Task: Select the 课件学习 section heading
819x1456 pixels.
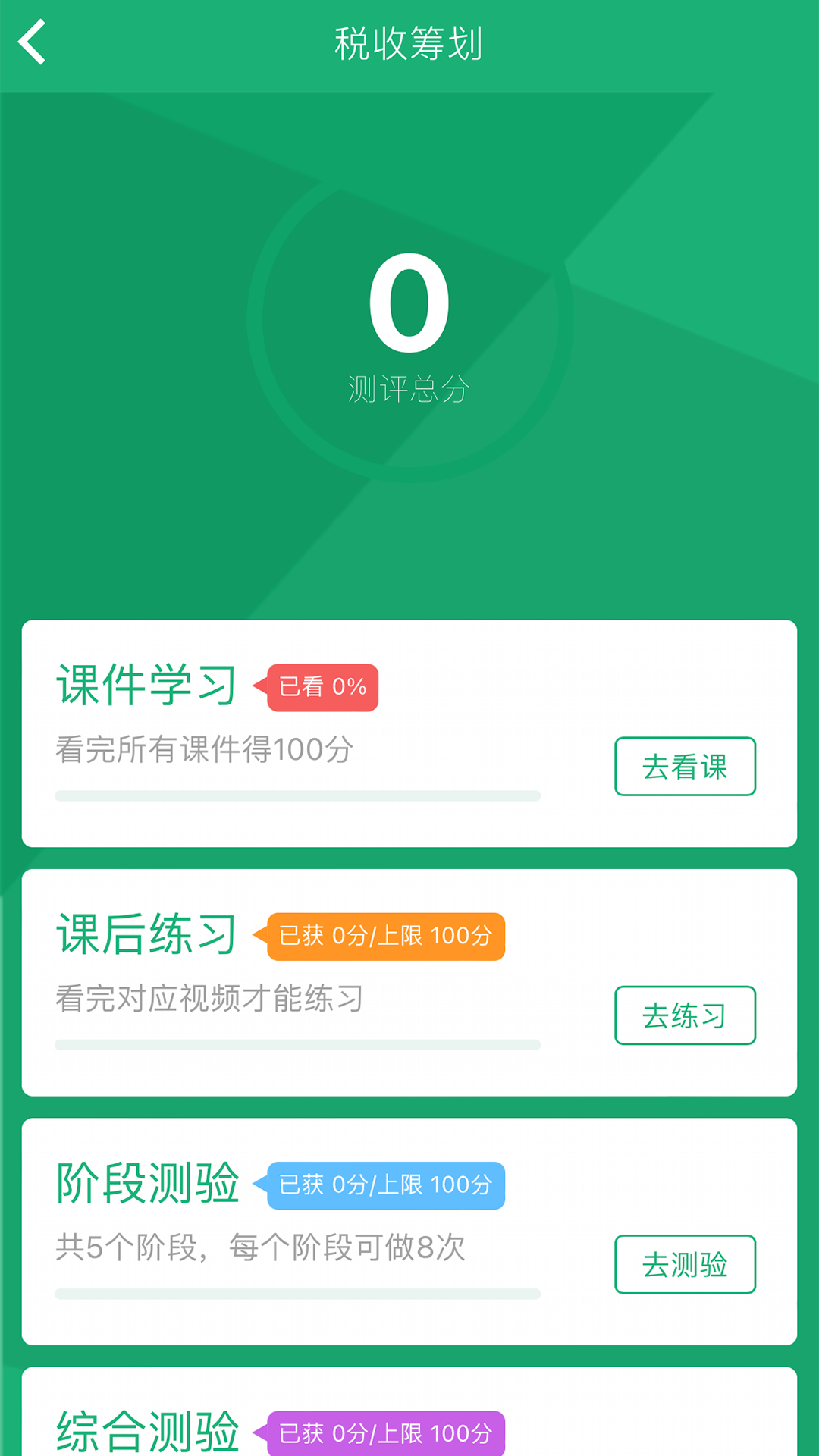Action: point(146,685)
